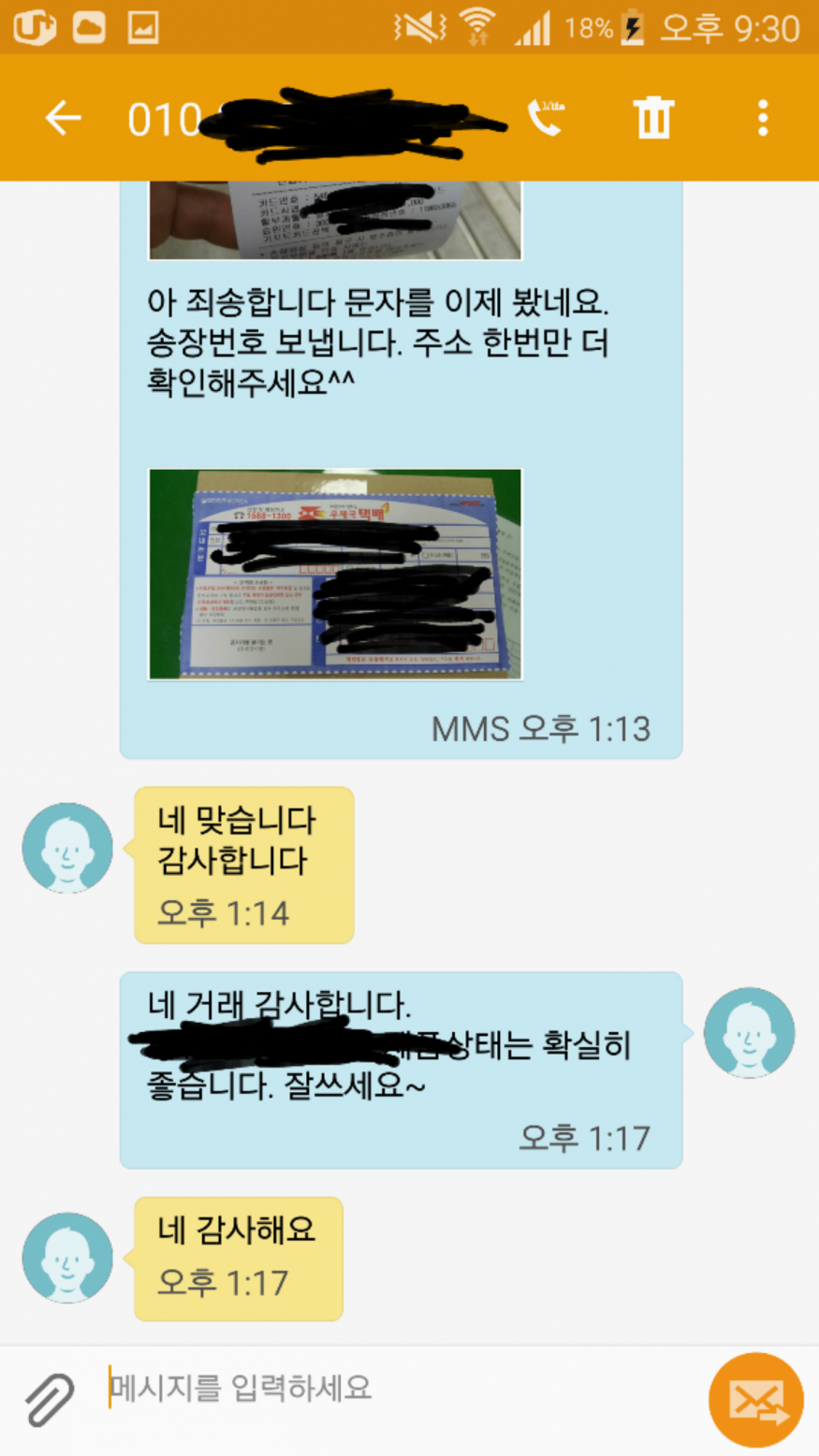Open the overflow menu
819x1456 pixels.
763,118
